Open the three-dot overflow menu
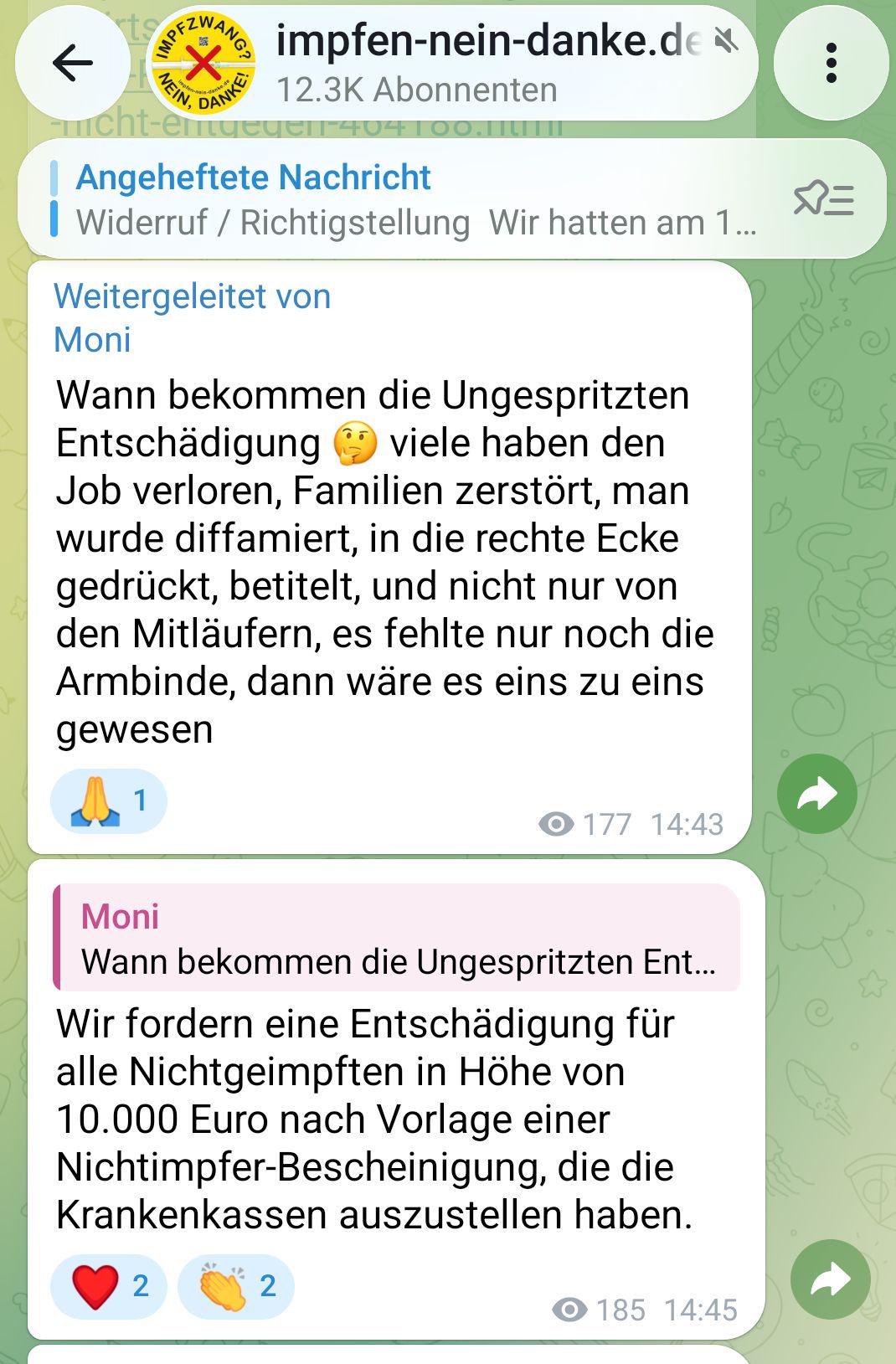896x1364 pixels. (x=831, y=64)
